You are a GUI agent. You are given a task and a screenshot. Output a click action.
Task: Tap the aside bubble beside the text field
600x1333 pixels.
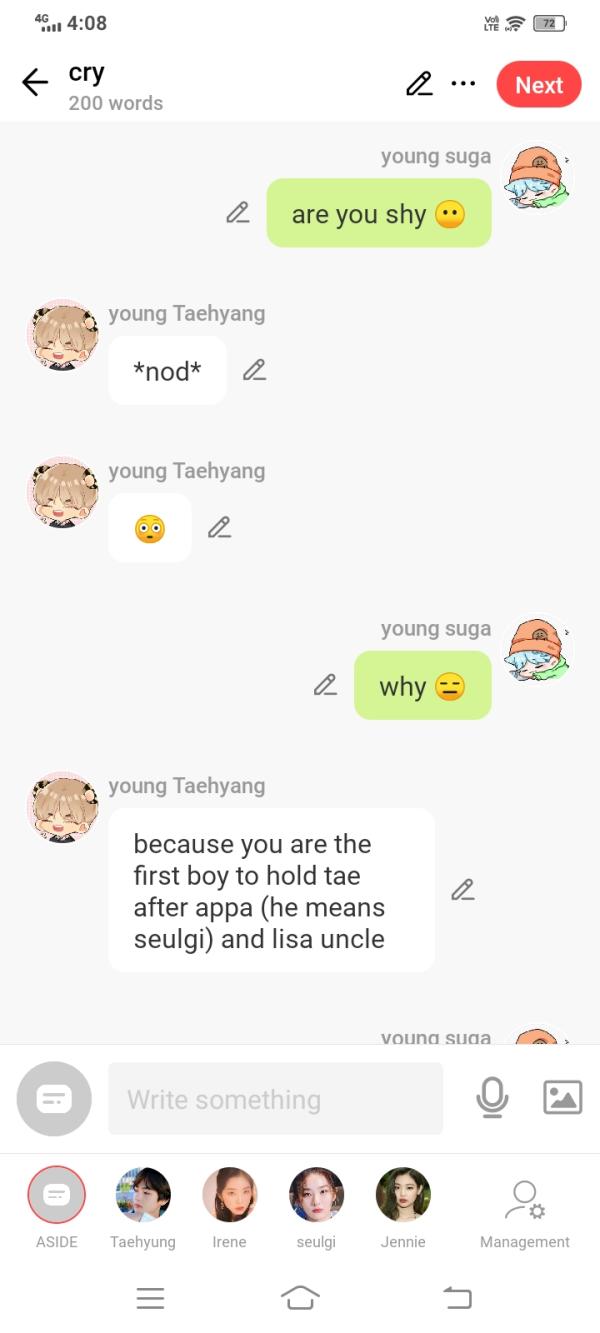pos(54,1099)
